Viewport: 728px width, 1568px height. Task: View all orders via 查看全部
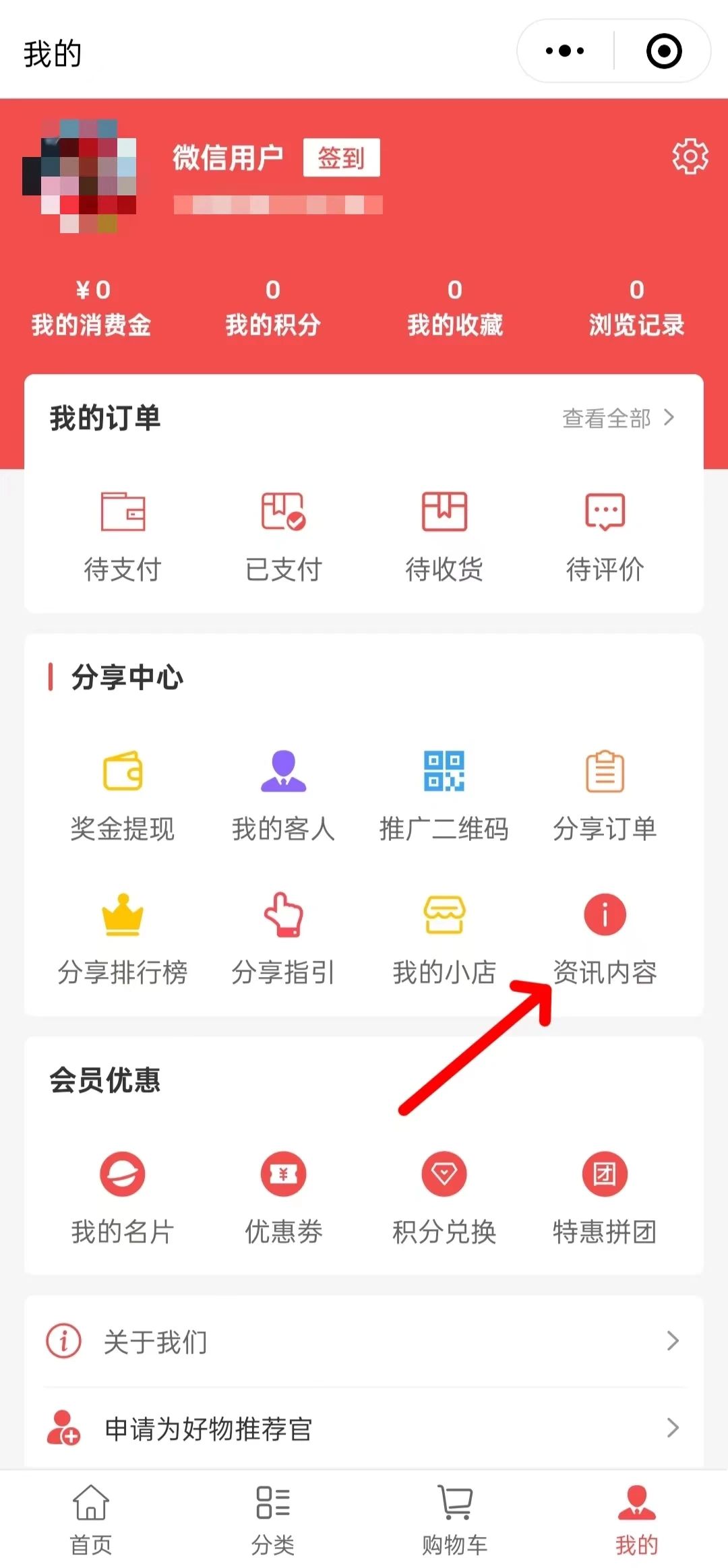coord(617,418)
